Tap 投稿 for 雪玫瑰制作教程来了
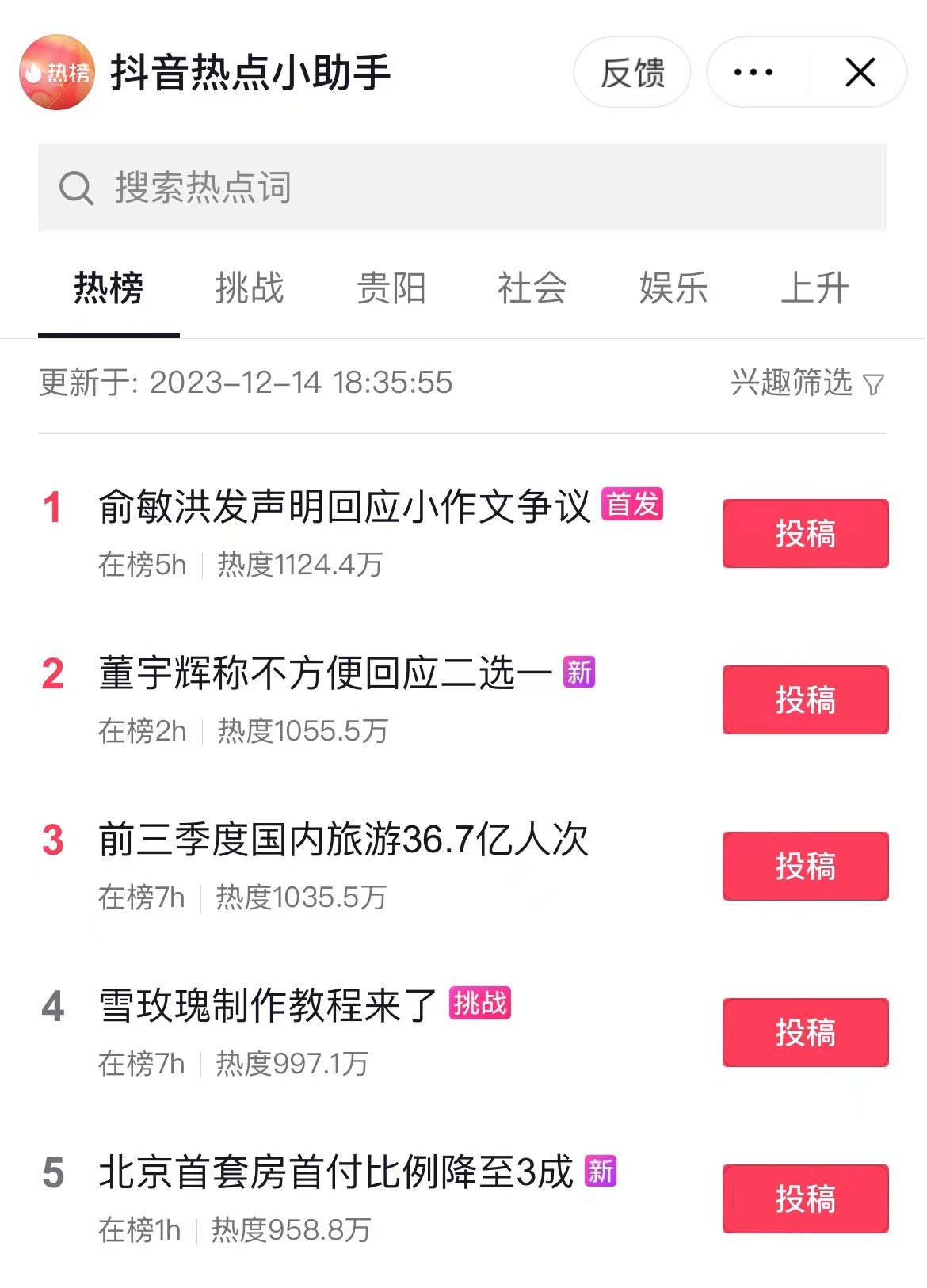The image size is (927, 1288). pos(805,1033)
